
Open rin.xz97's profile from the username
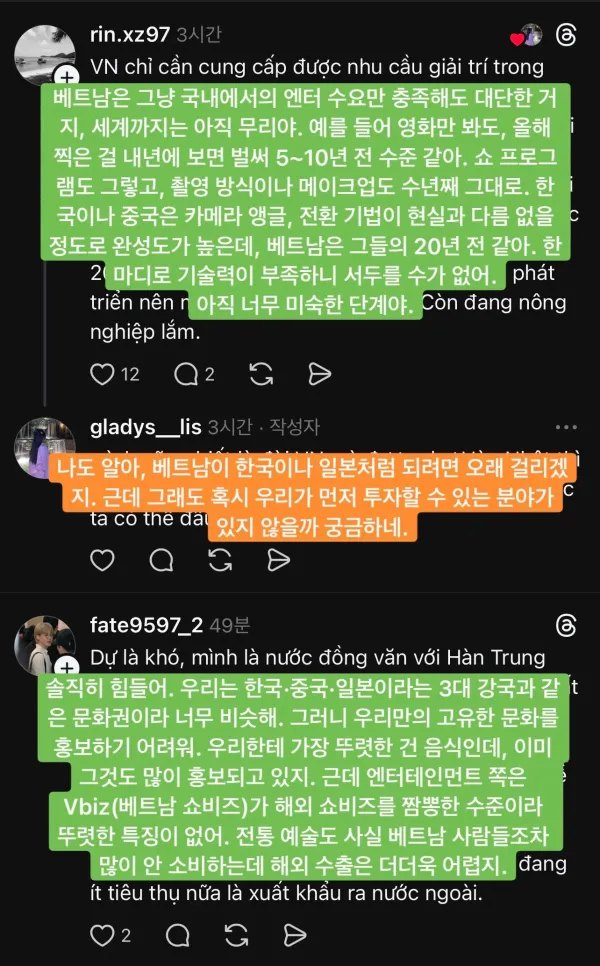coord(128,35)
